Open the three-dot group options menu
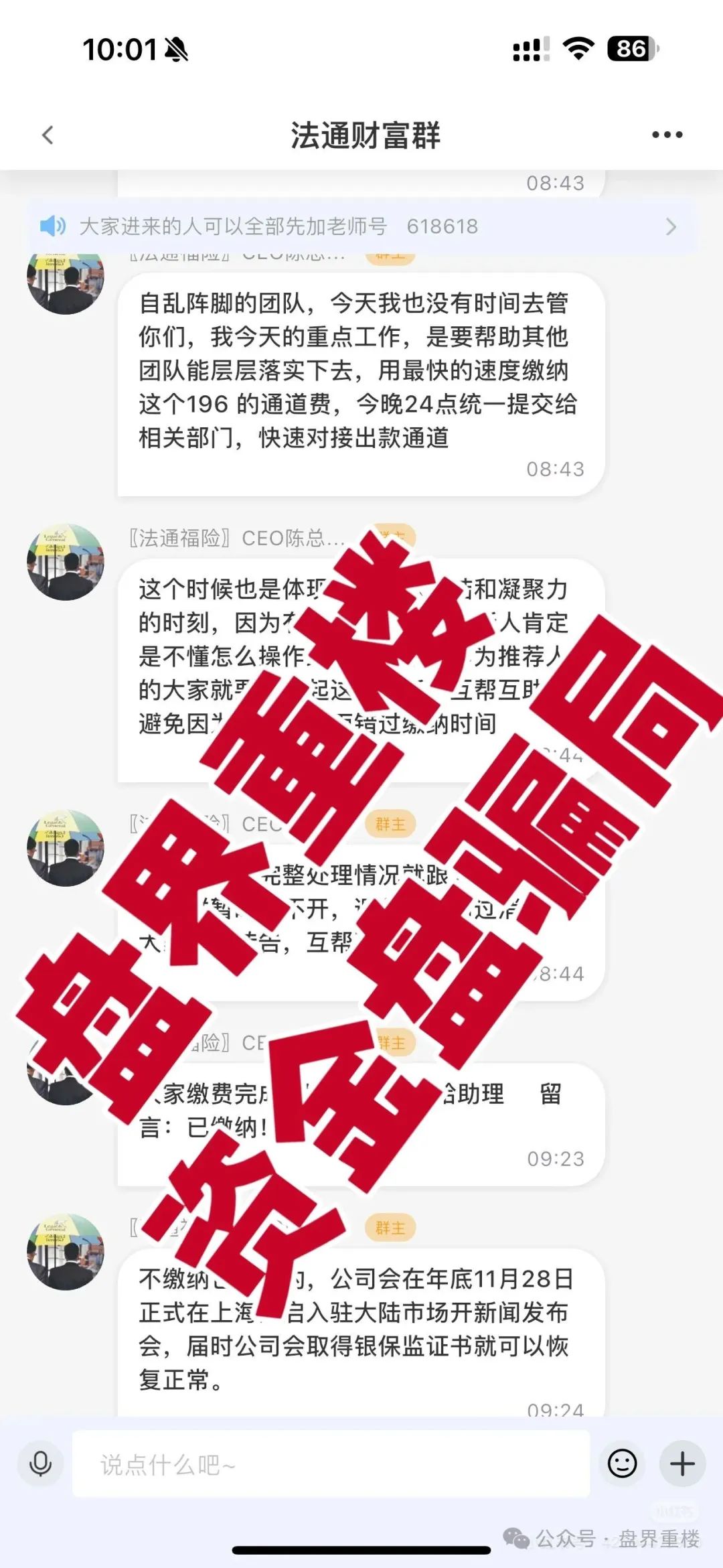The image size is (723, 1568). (x=667, y=135)
